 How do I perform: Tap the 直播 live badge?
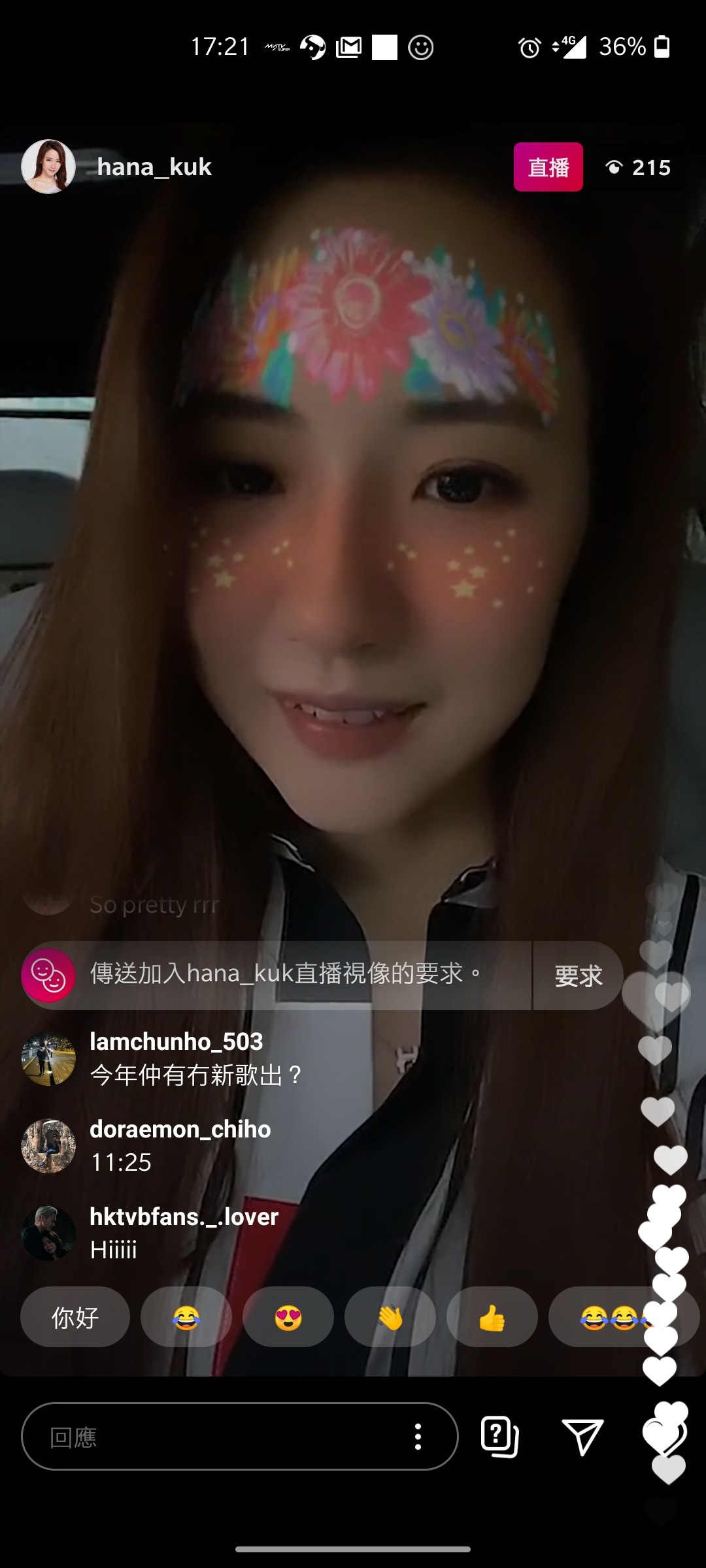(548, 167)
